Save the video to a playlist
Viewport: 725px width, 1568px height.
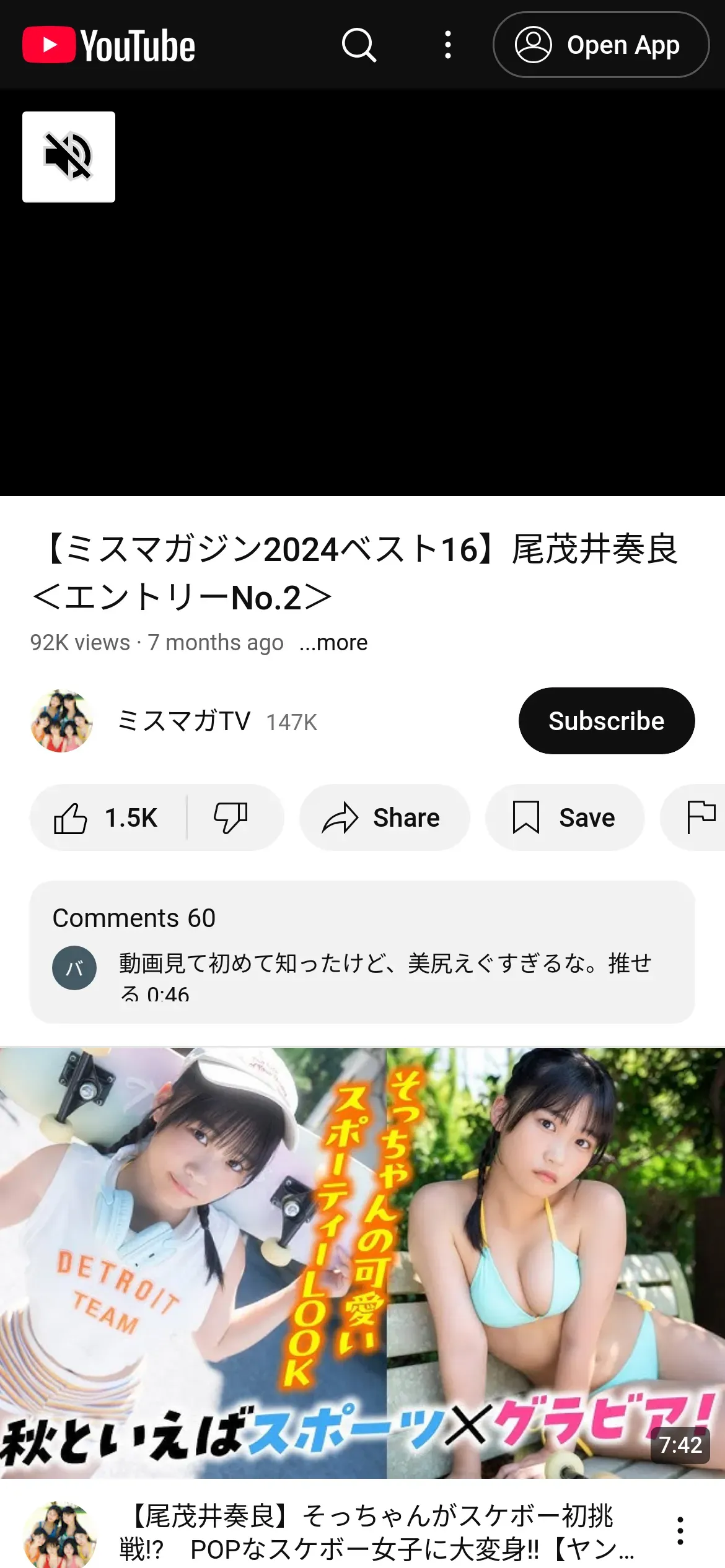565,817
